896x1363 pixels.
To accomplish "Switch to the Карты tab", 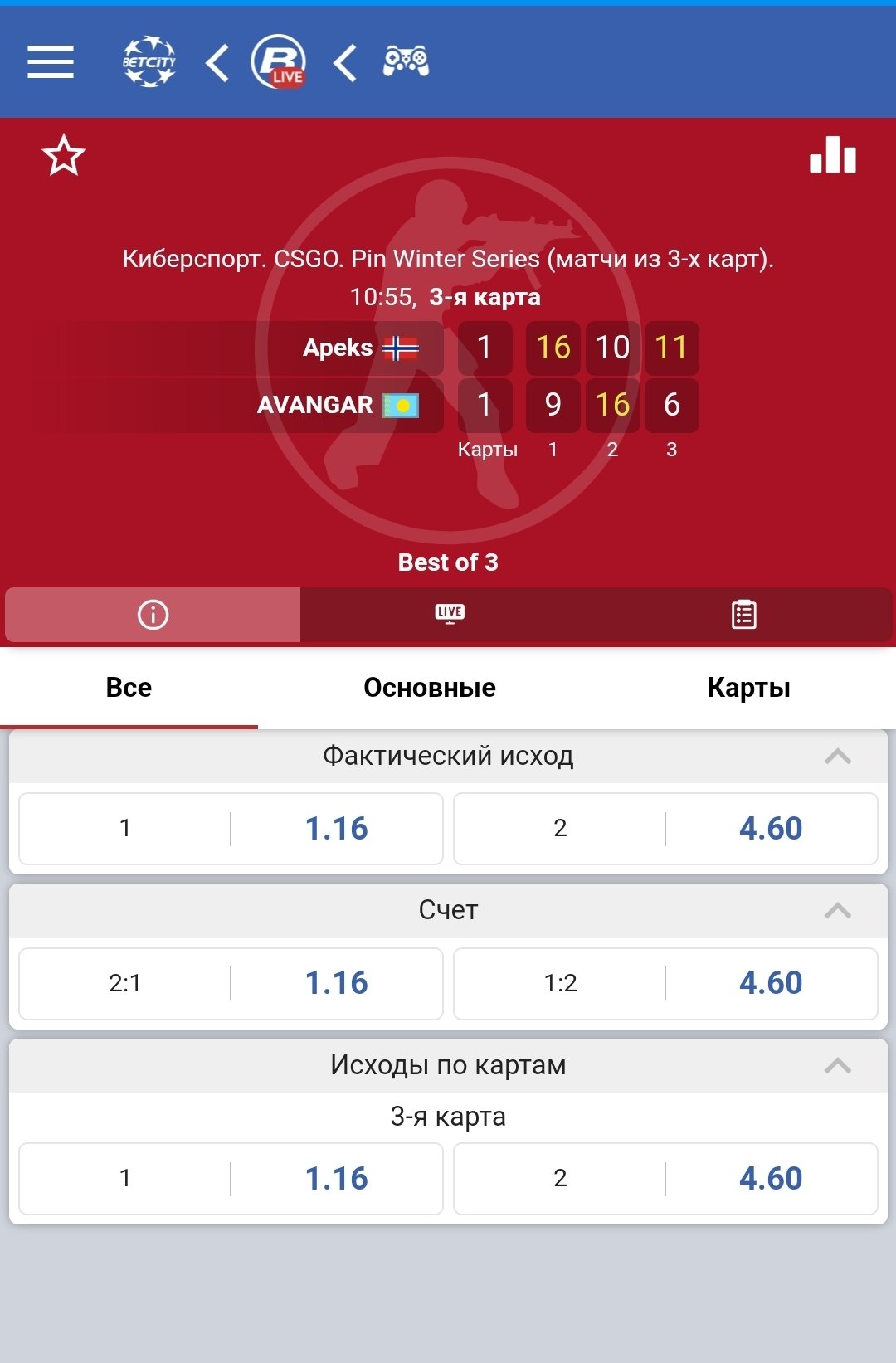I will 748,688.
